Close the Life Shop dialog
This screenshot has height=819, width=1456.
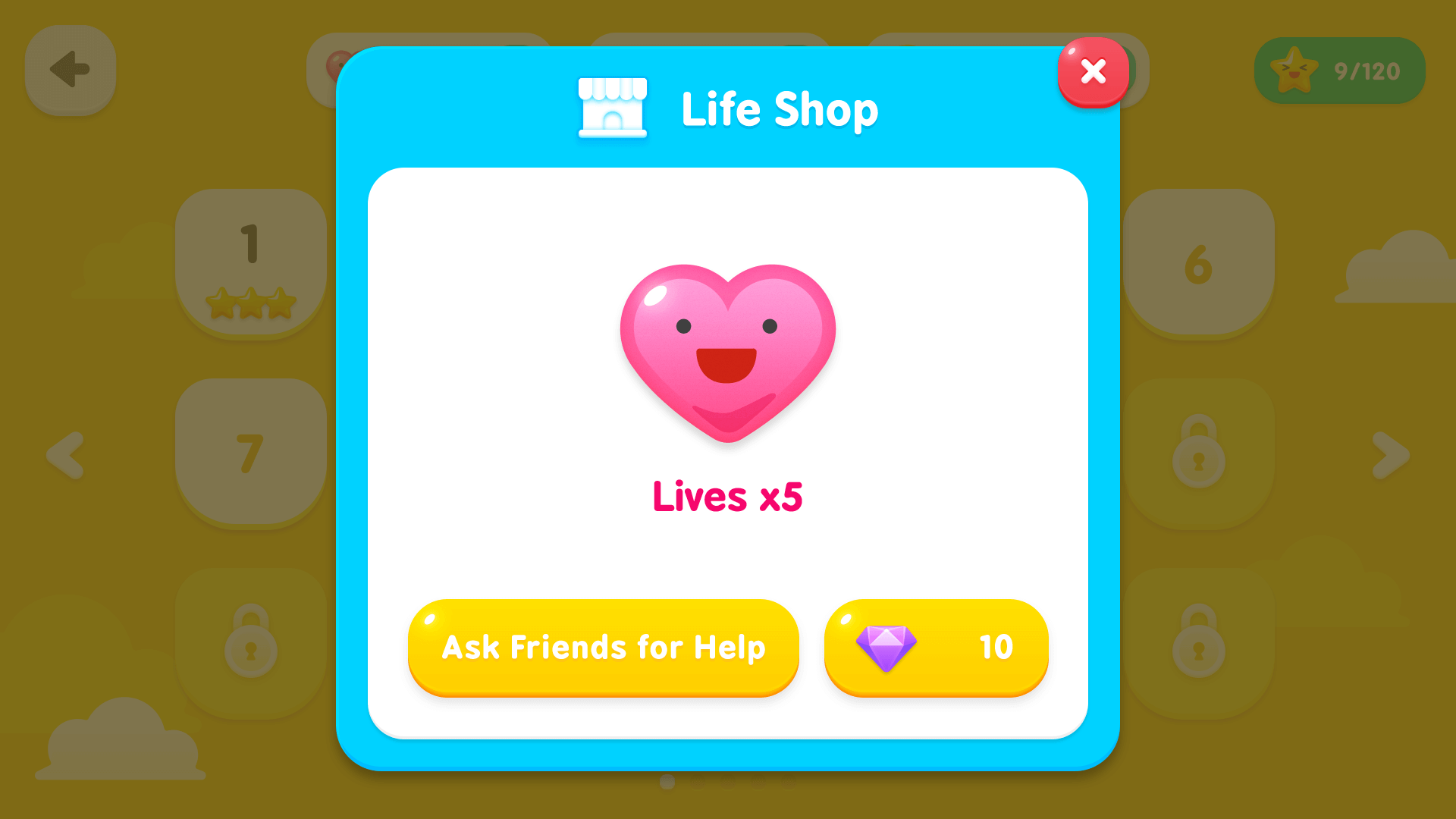(x=1093, y=72)
